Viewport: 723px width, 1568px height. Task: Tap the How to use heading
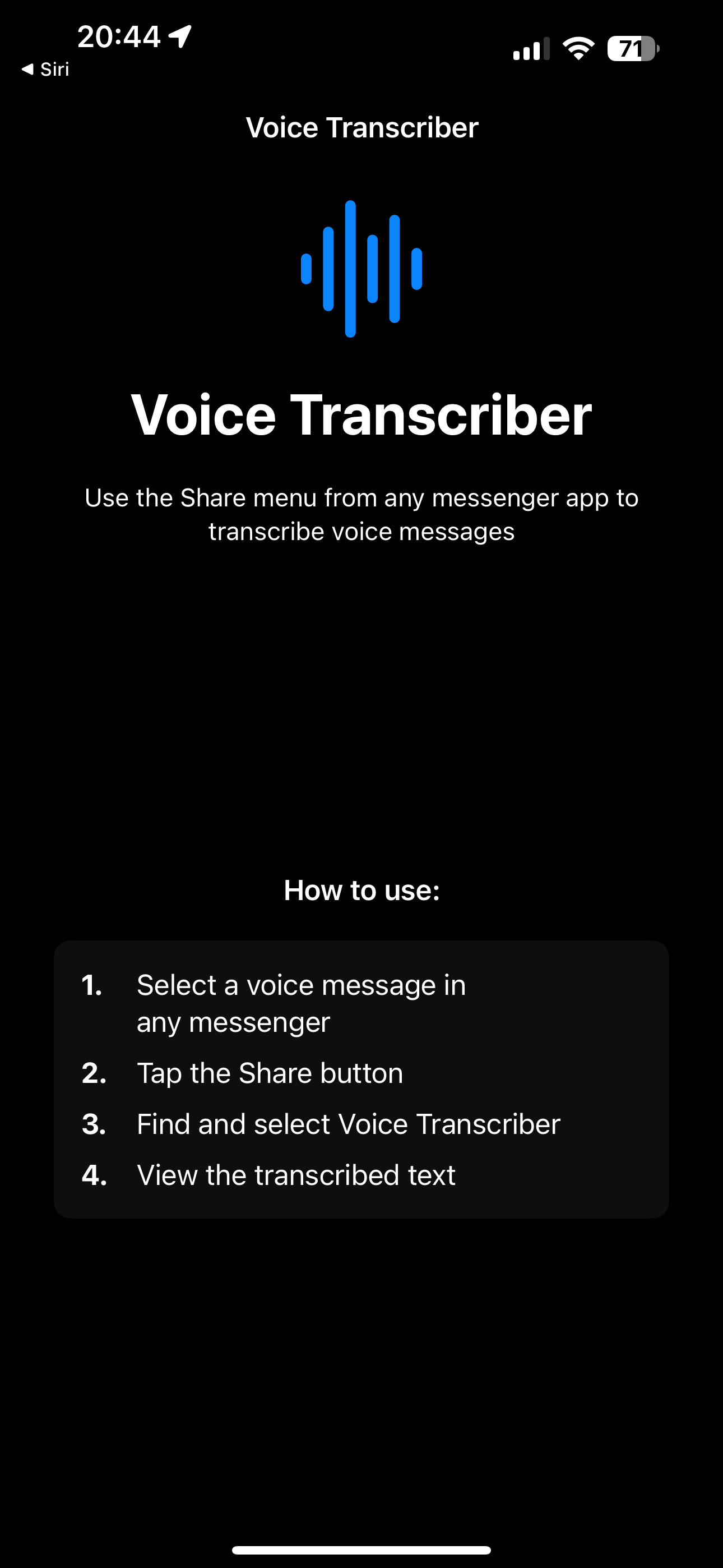click(361, 890)
